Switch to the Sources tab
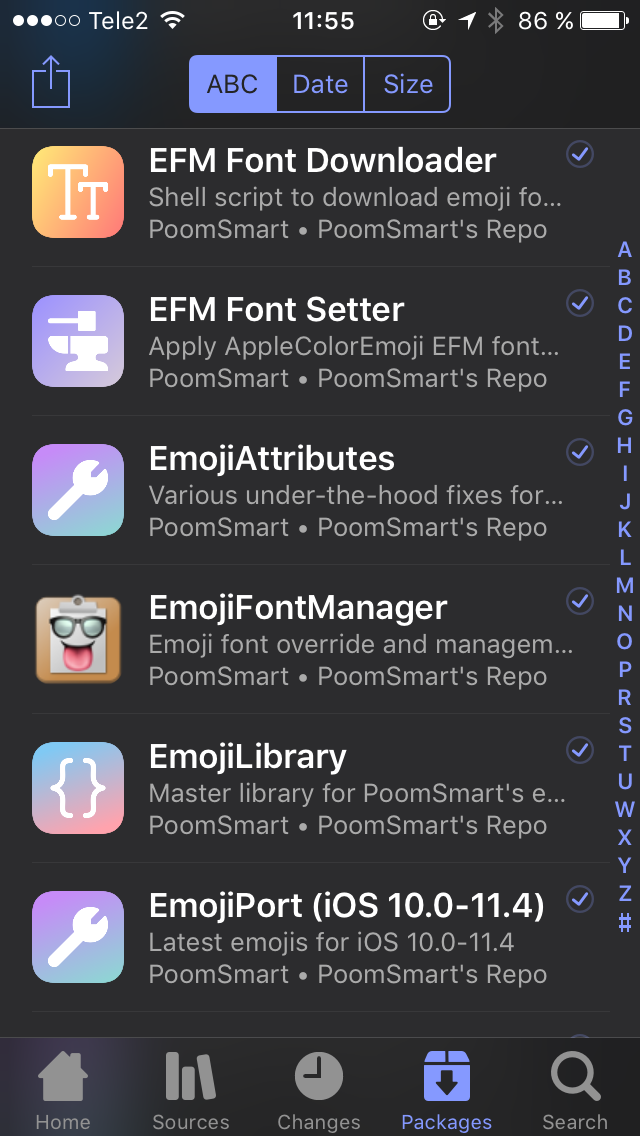This screenshot has height=1136, width=640. pyautogui.click(x=190, y=1090)
